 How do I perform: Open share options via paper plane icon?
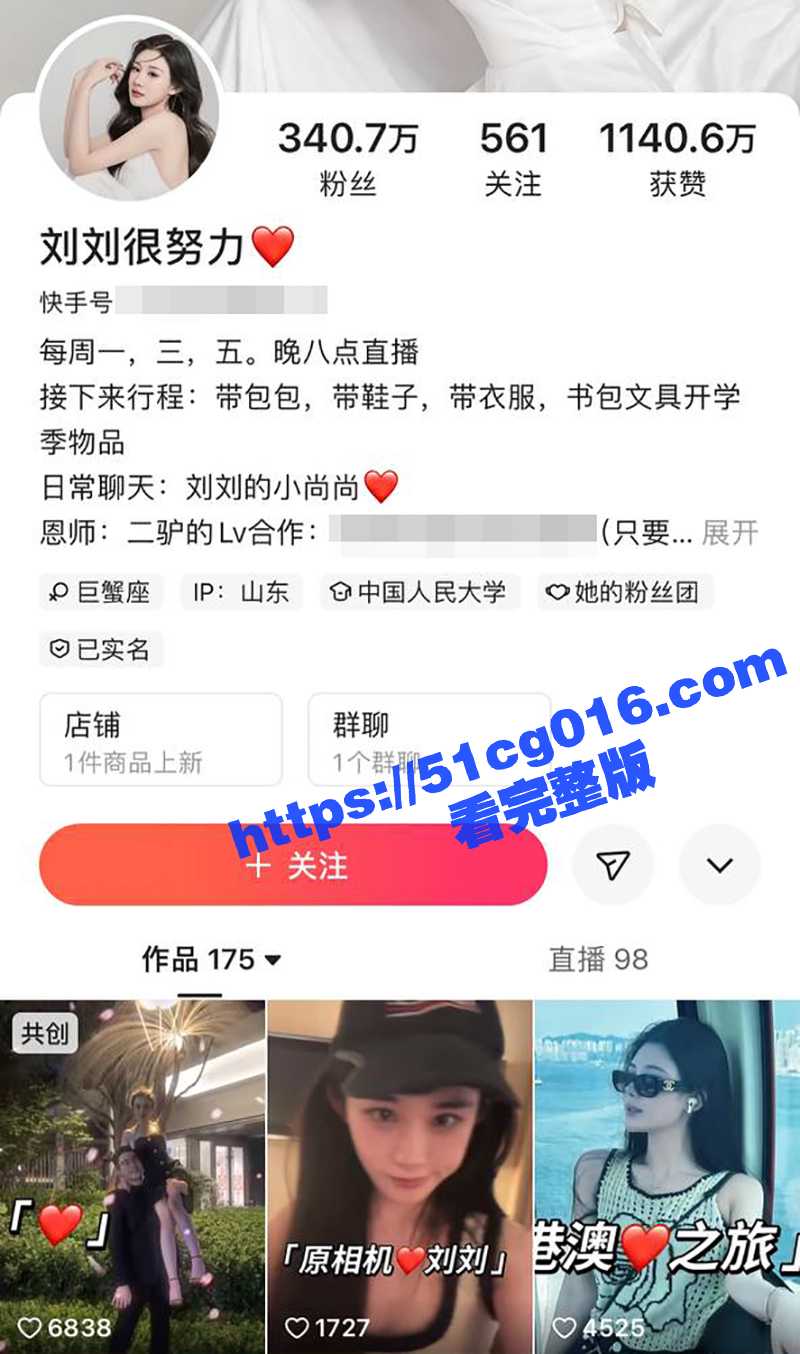[x=613, y=864]
